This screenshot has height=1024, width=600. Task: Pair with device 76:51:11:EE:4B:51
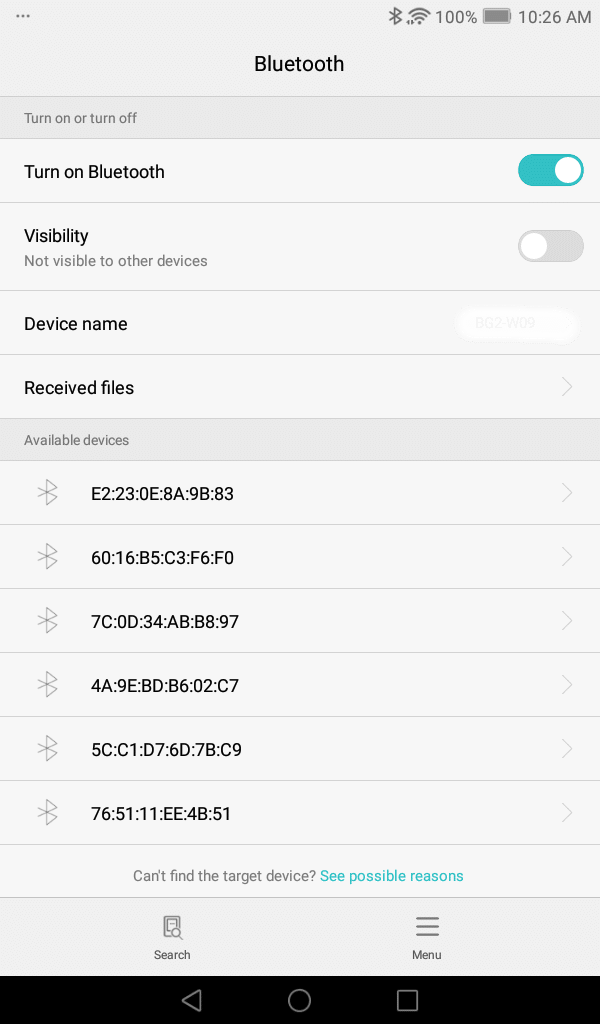coord(300,813)
